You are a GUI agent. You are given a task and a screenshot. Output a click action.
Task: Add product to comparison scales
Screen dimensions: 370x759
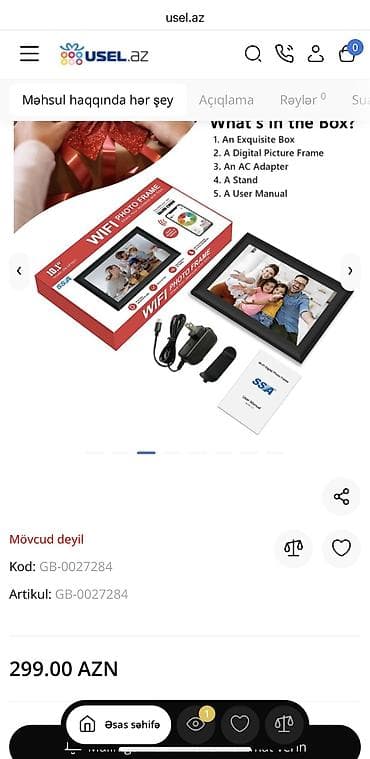(293, 548)
